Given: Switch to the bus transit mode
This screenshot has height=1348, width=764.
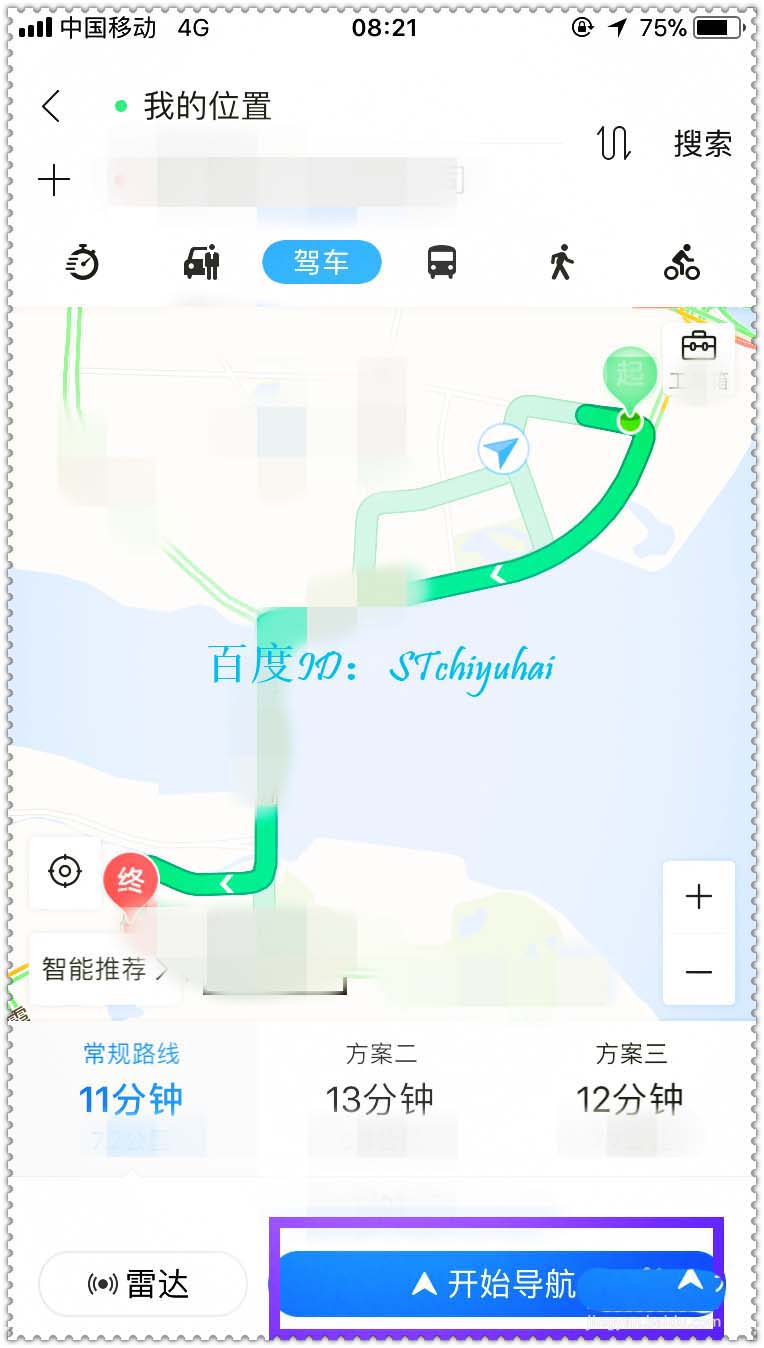Looking at the screenshot, I should point(442,263).
